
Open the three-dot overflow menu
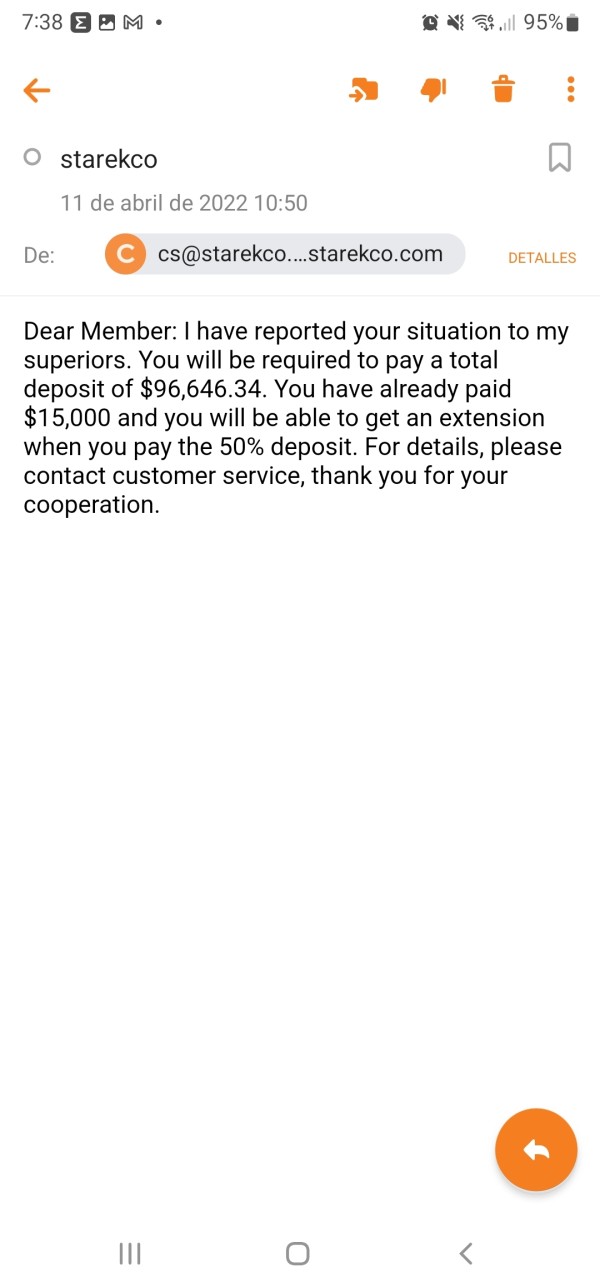click(571, 90)
